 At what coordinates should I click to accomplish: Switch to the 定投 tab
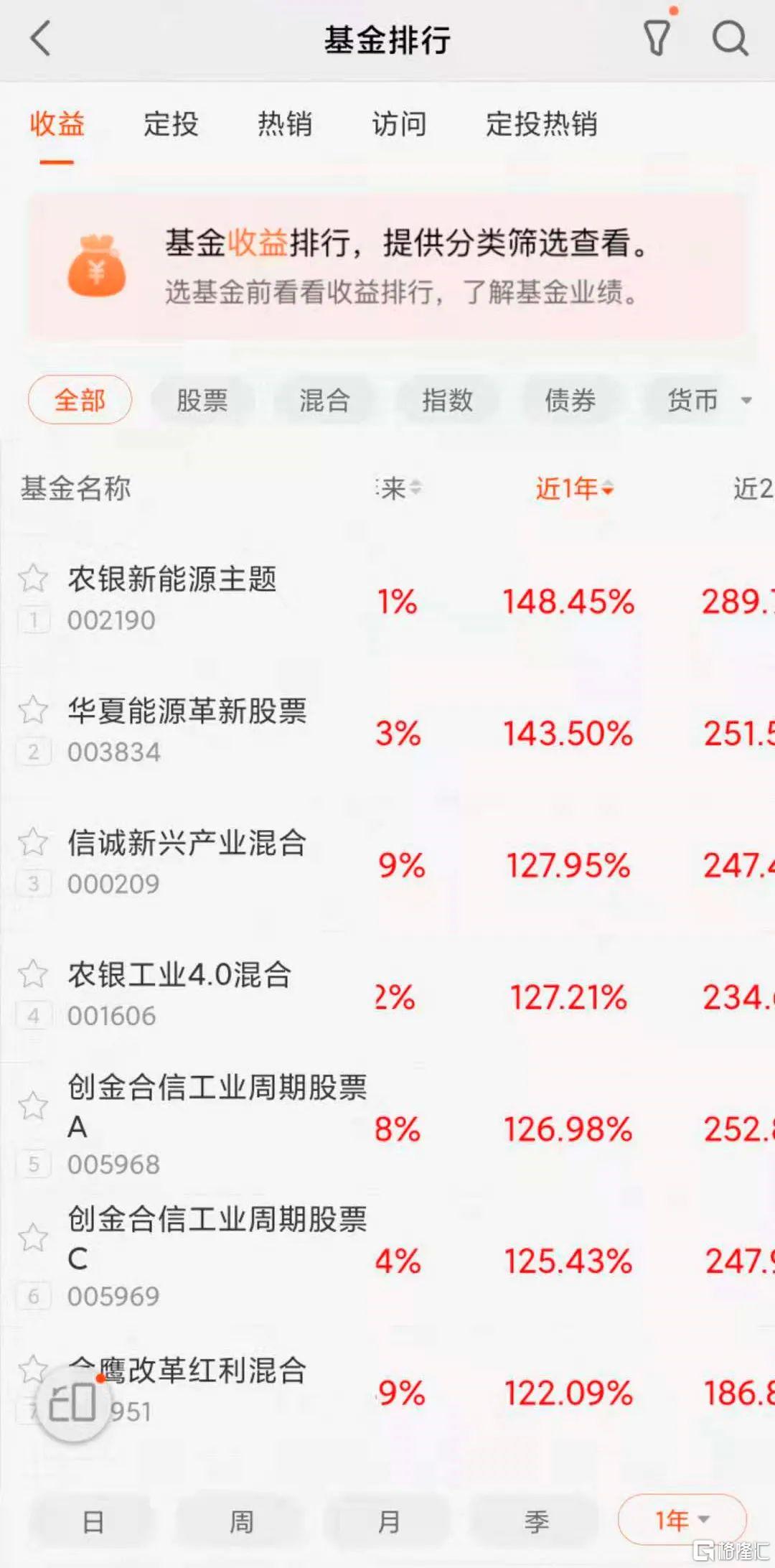[x=171, y=124]
